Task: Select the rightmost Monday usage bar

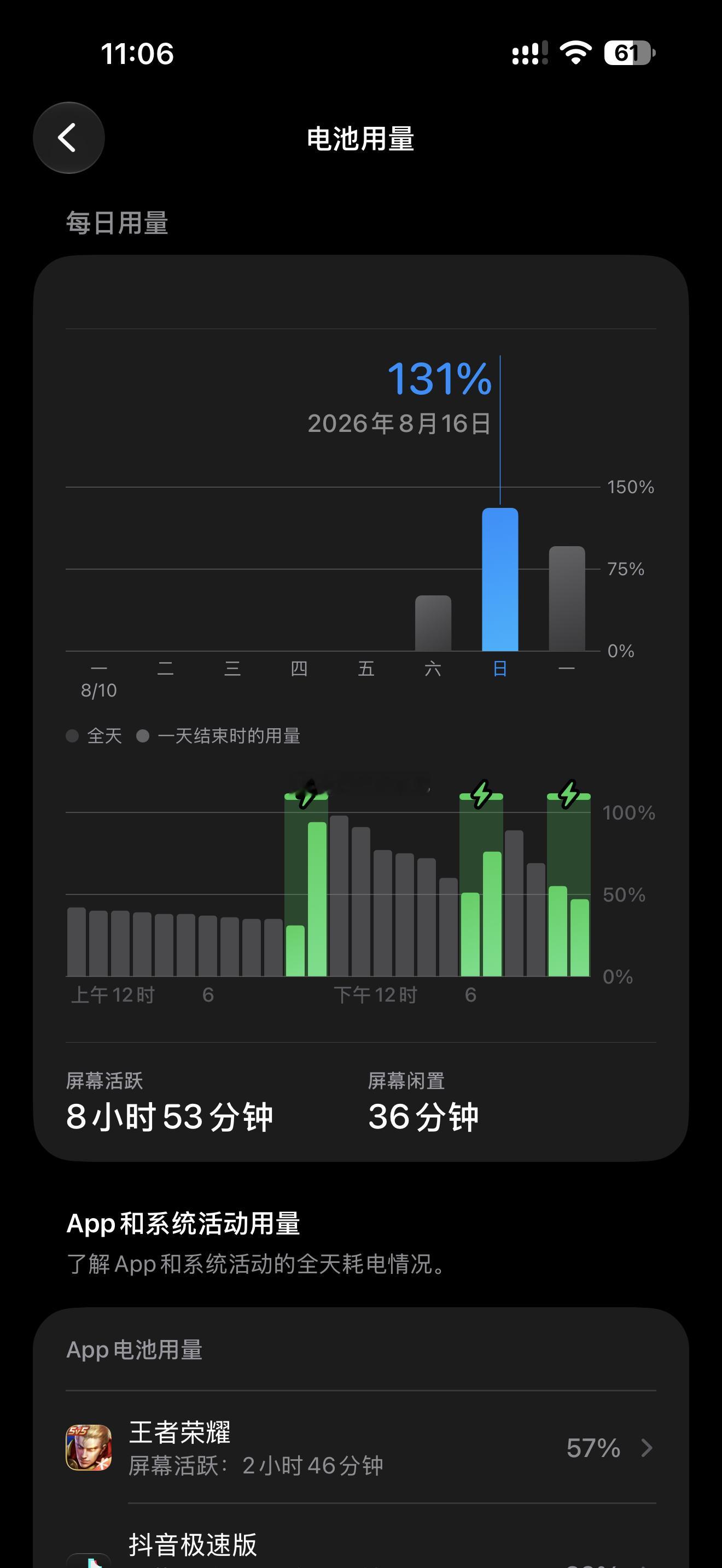Action: click(x=567, y=598)
